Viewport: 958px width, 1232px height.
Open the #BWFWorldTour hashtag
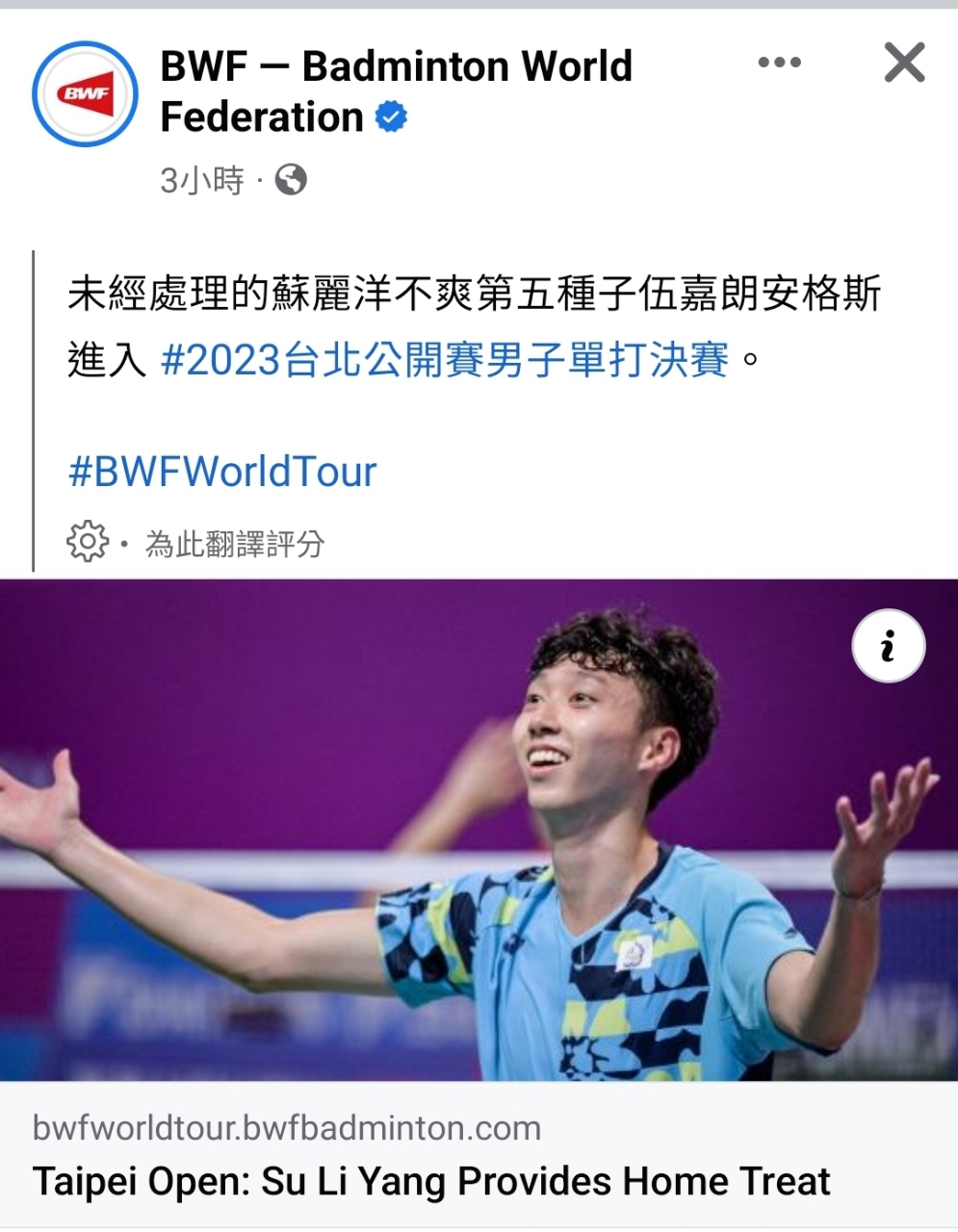click(222, 472)
